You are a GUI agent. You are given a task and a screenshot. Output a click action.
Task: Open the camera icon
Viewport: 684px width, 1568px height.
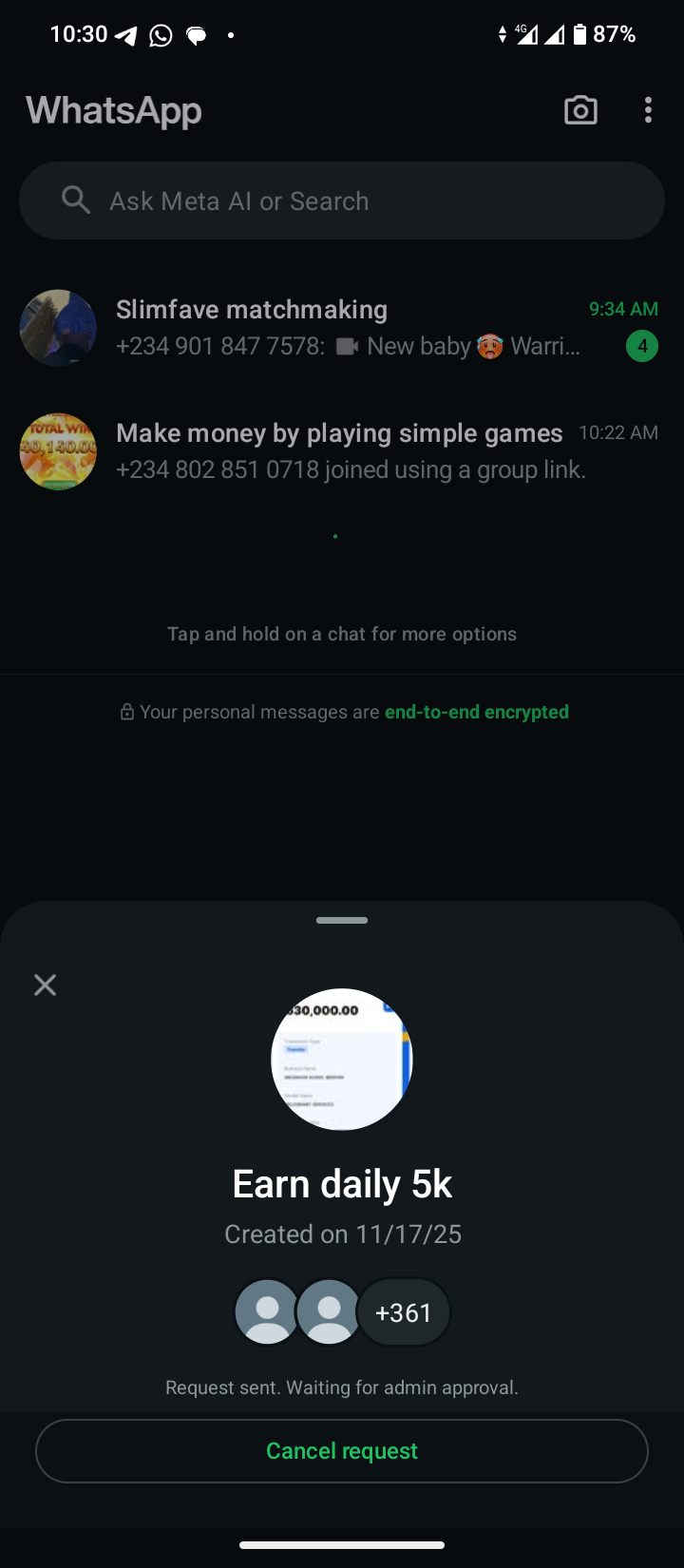pyautogui.click(x=580, y=110)
